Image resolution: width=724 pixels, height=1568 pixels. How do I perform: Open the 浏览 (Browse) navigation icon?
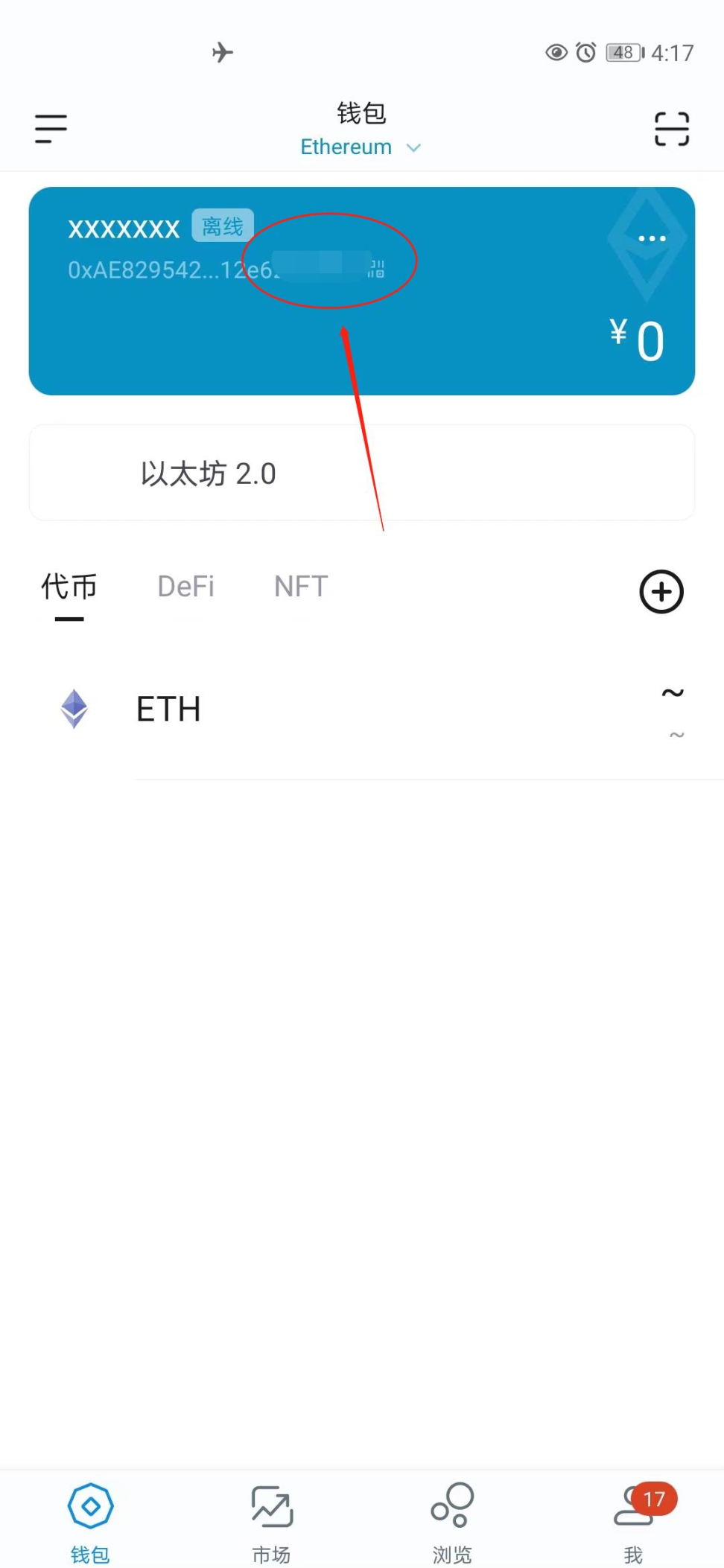pos(451,1507)
